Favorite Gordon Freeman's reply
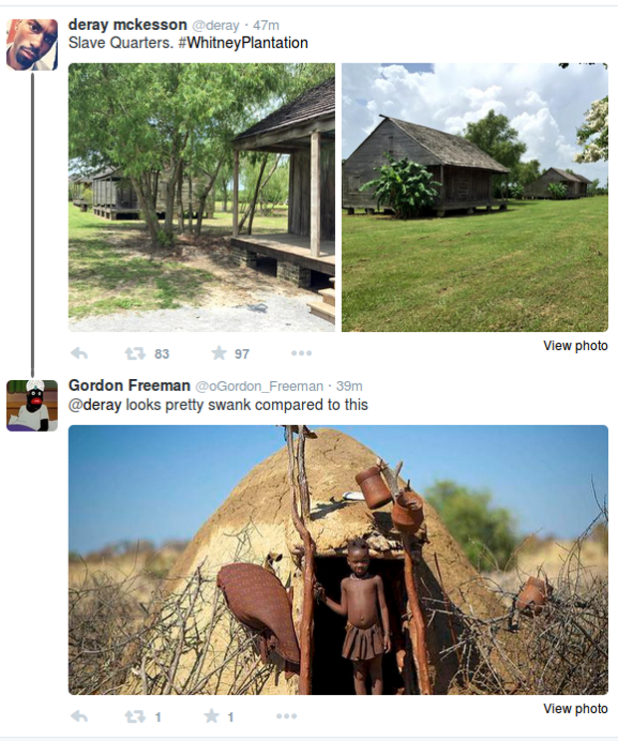The width and height of the screenshot is (618, 741). [212, 716]
